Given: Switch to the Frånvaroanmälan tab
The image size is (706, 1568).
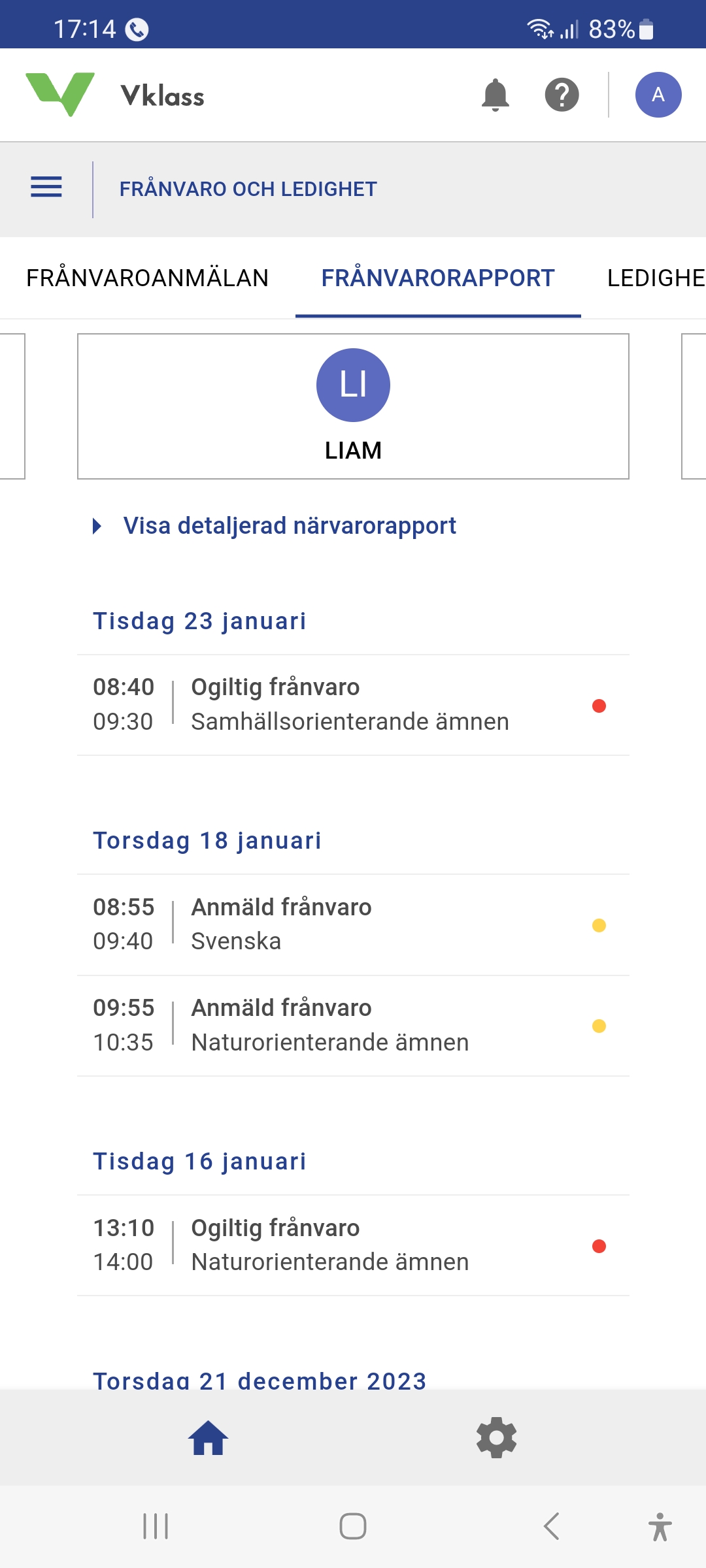Looking at the screenshot, I should [147, 278].
